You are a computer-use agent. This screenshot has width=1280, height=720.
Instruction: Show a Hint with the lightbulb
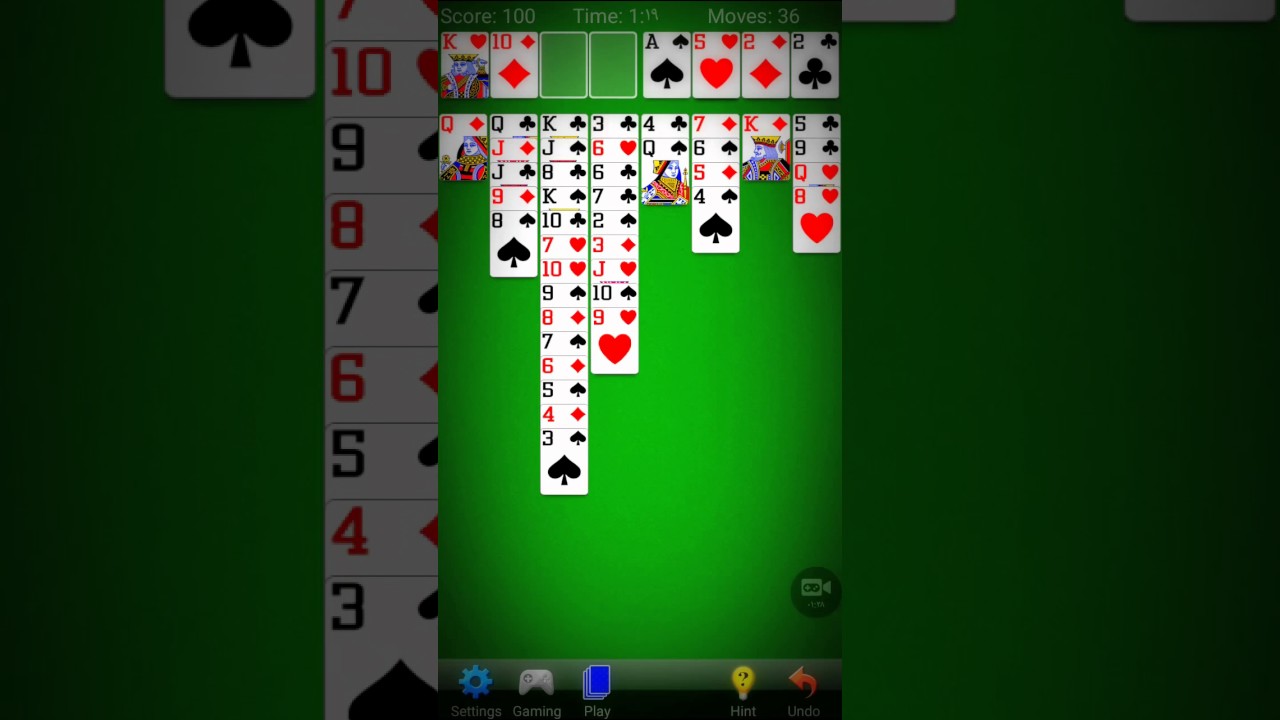(742, 691)
